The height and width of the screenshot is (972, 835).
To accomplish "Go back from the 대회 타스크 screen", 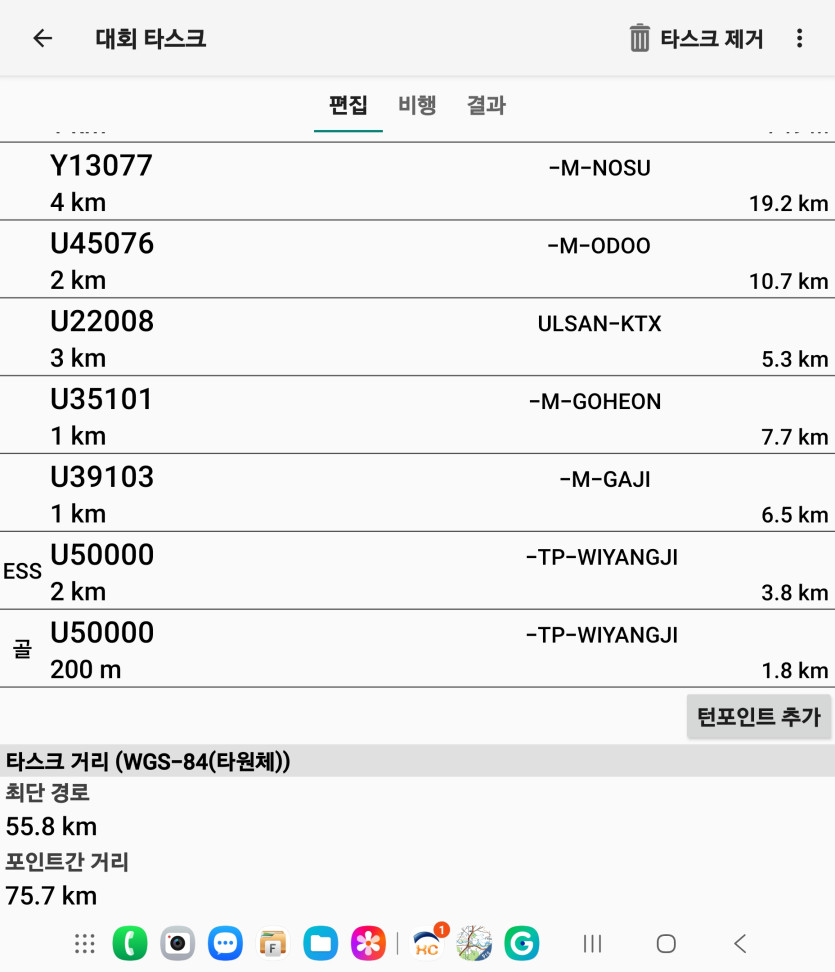I will point(42,39).
